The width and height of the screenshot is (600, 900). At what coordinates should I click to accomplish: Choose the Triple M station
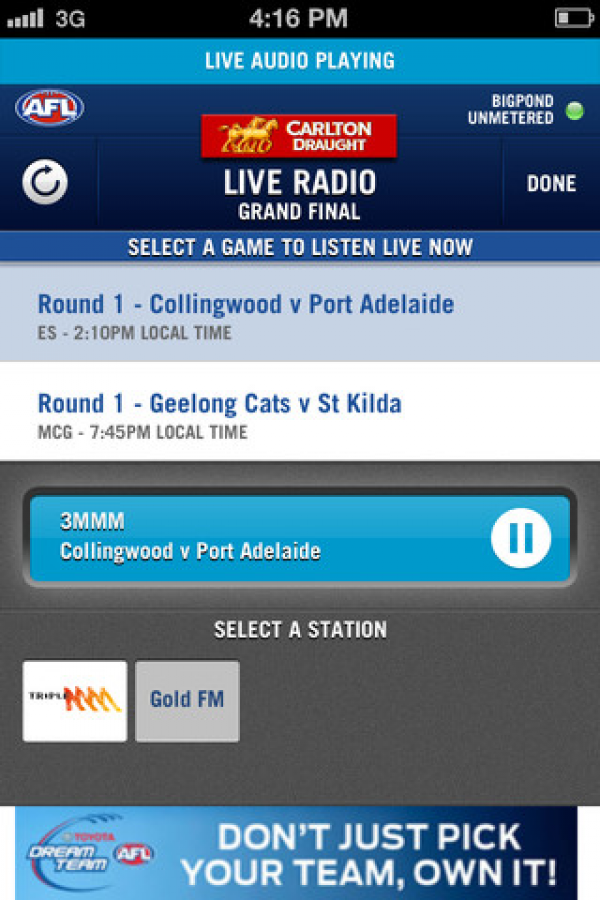pyautogui.click(x=75, y=700)
